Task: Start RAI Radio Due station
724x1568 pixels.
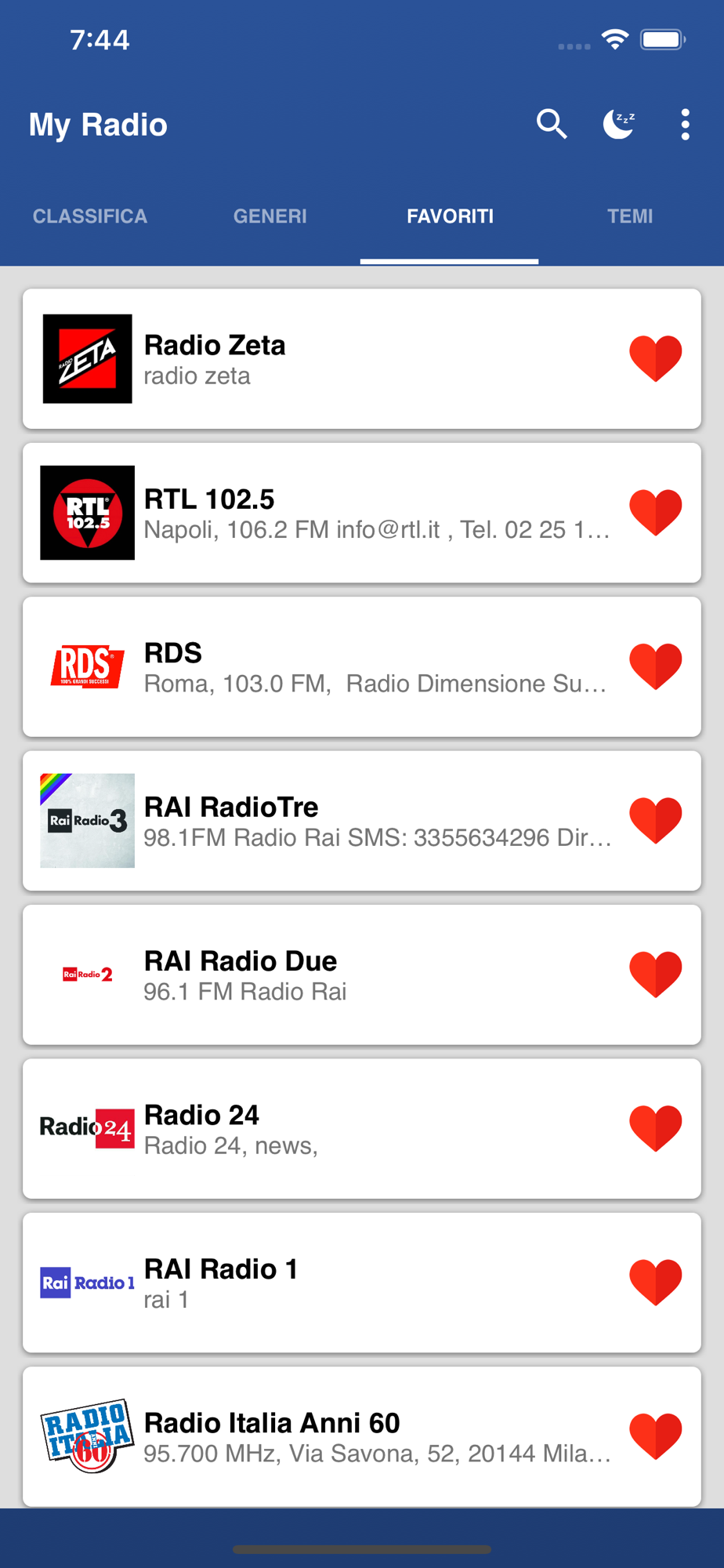Action: [x=313, y=975]
